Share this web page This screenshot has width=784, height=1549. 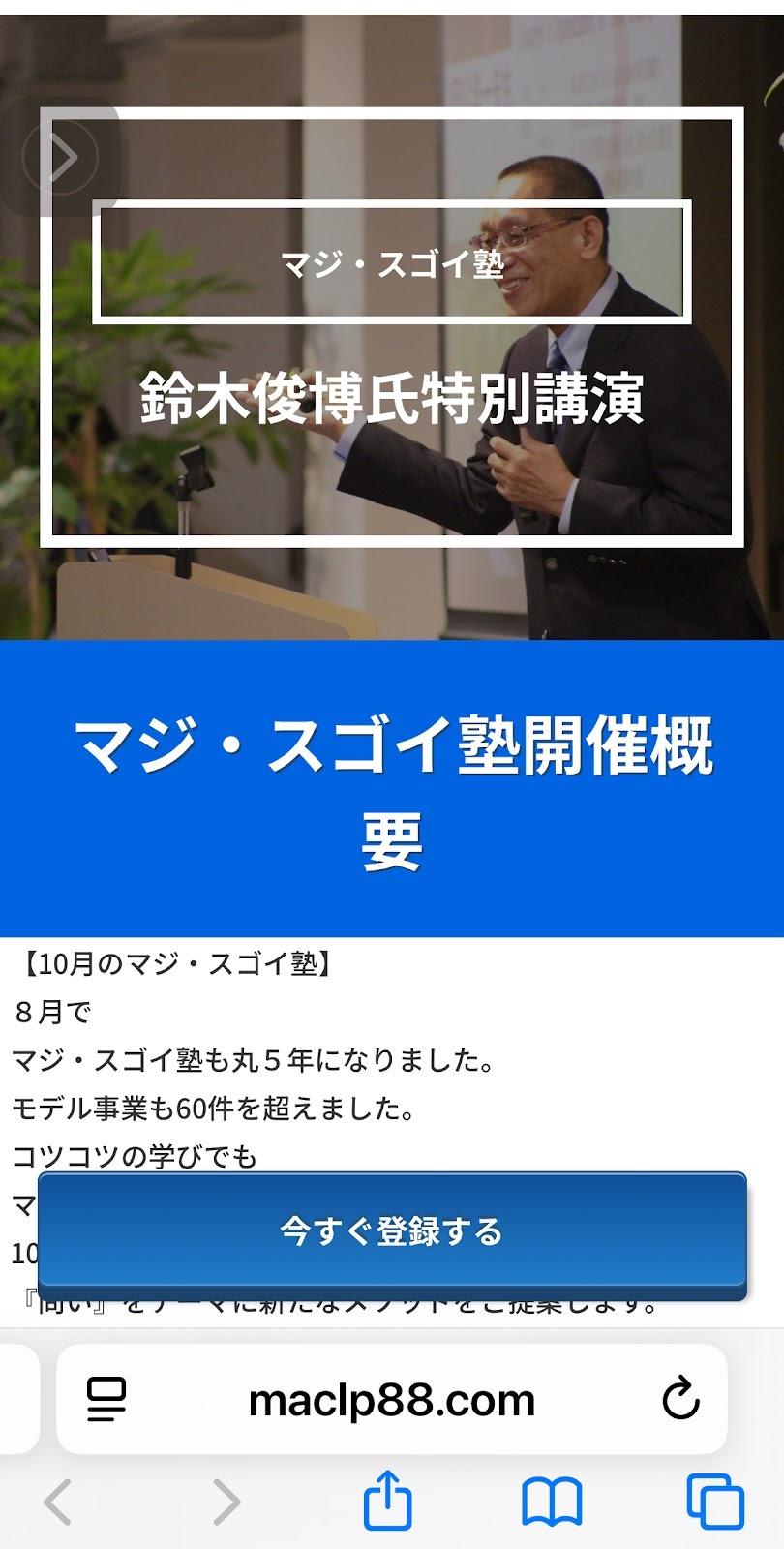[387, 1501]
